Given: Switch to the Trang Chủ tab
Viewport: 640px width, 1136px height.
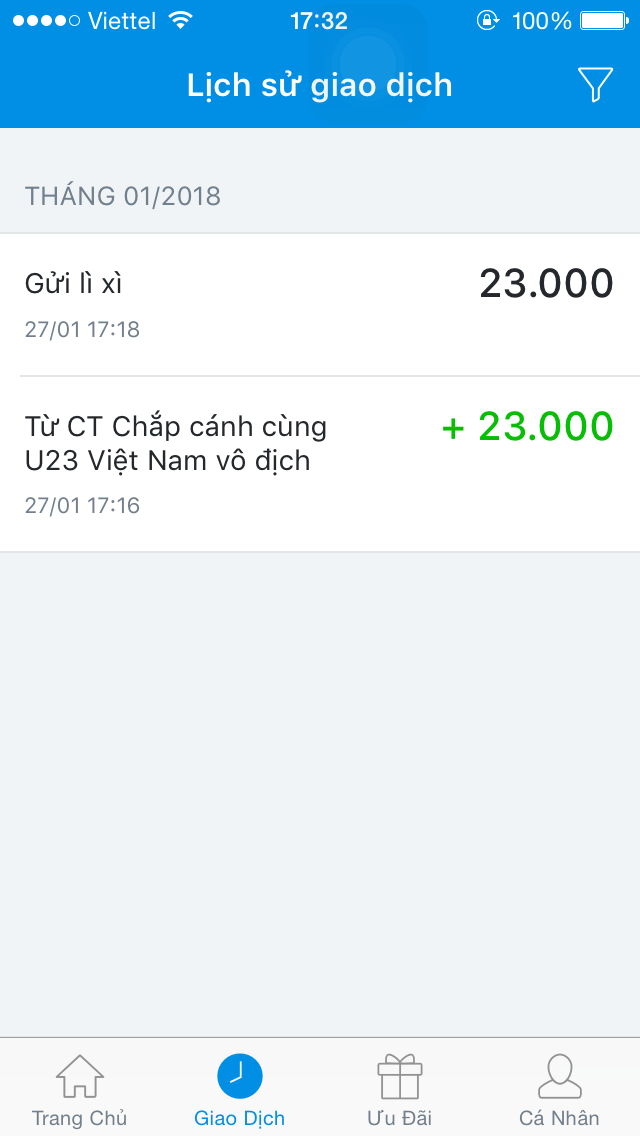Looking at the screenshot, I should tap(80, 1090).
